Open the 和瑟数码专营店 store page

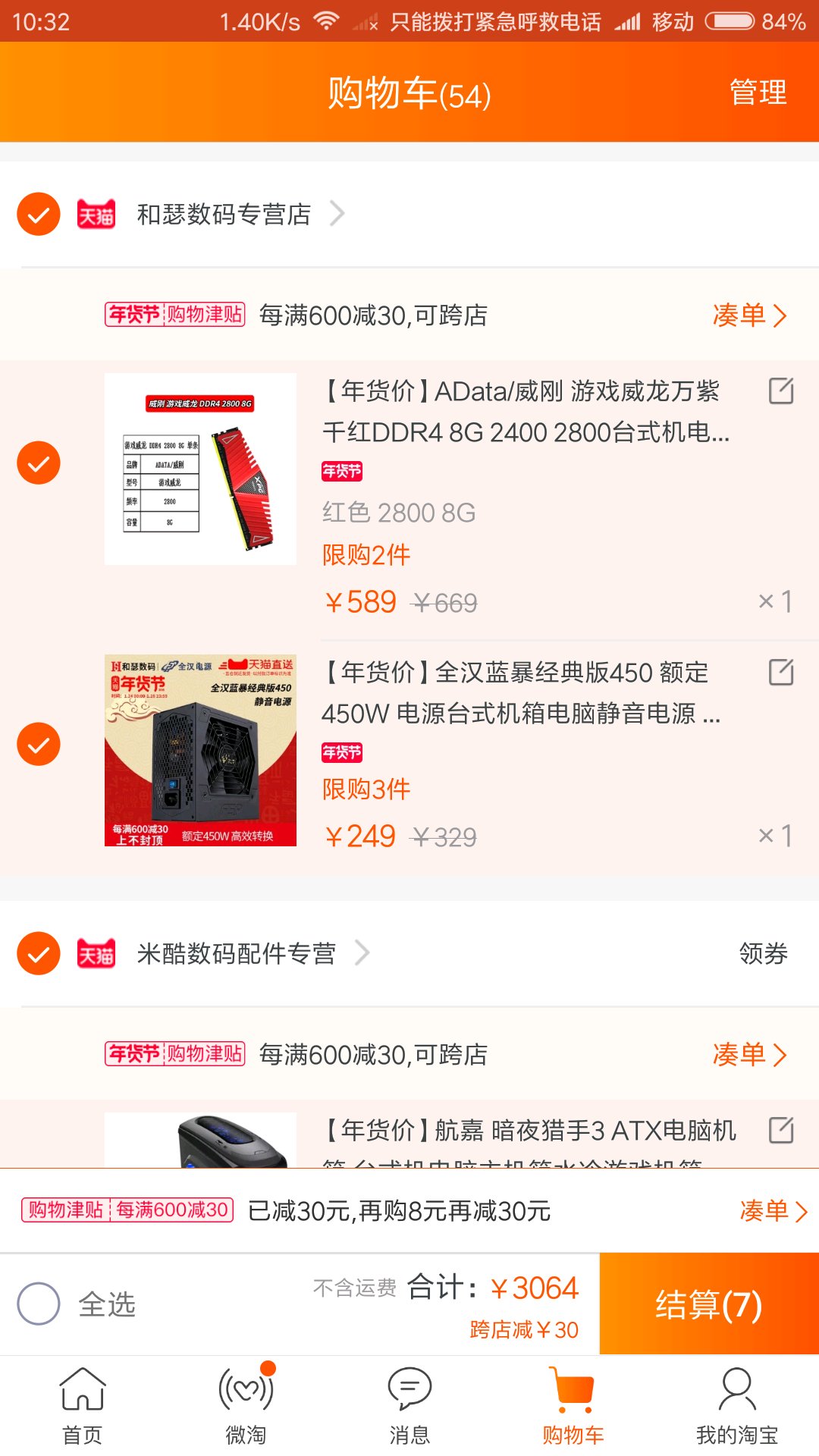224,215
